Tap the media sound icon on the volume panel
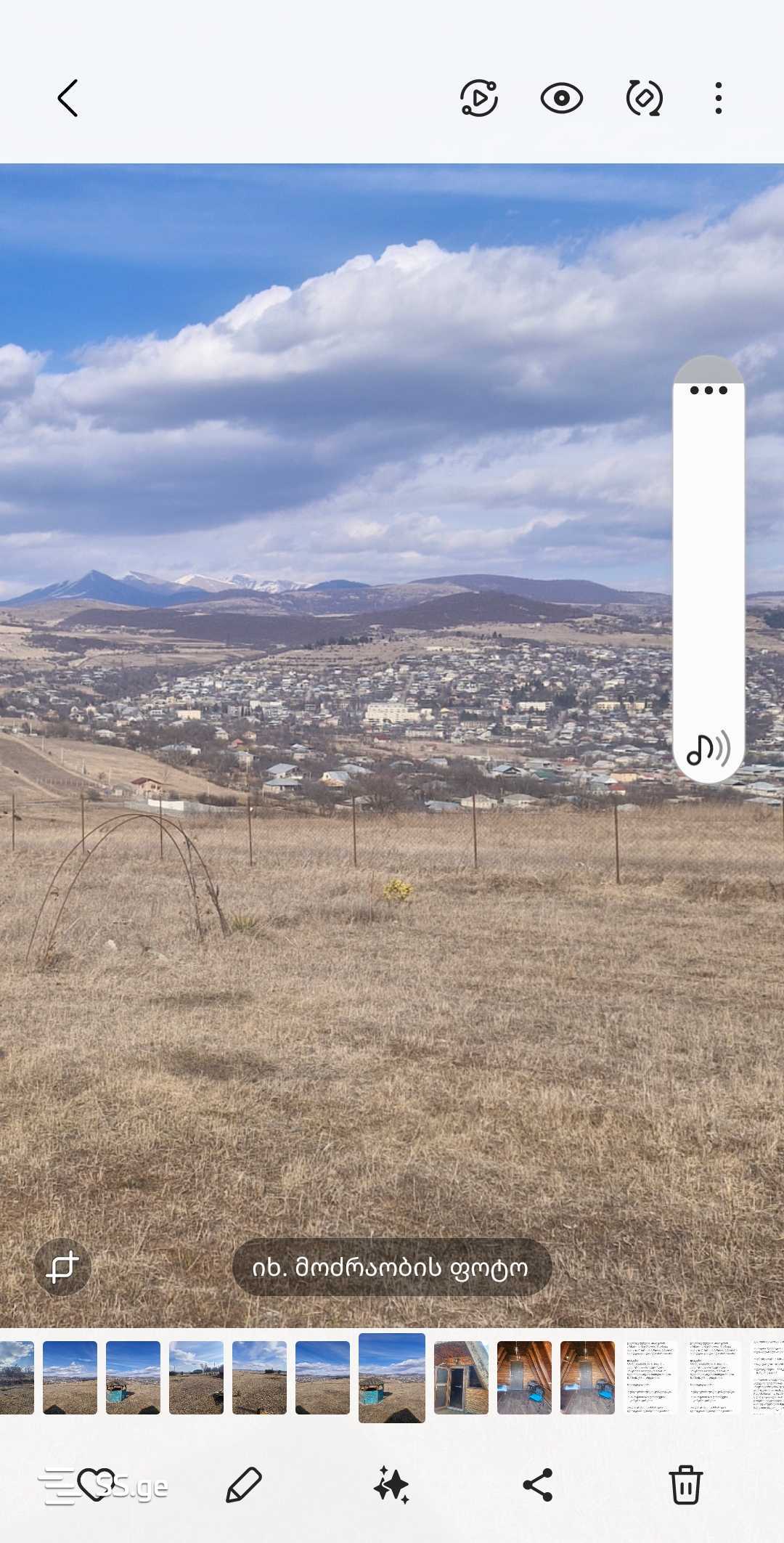Screen dimensions: 784x1543 click(709, 749)
